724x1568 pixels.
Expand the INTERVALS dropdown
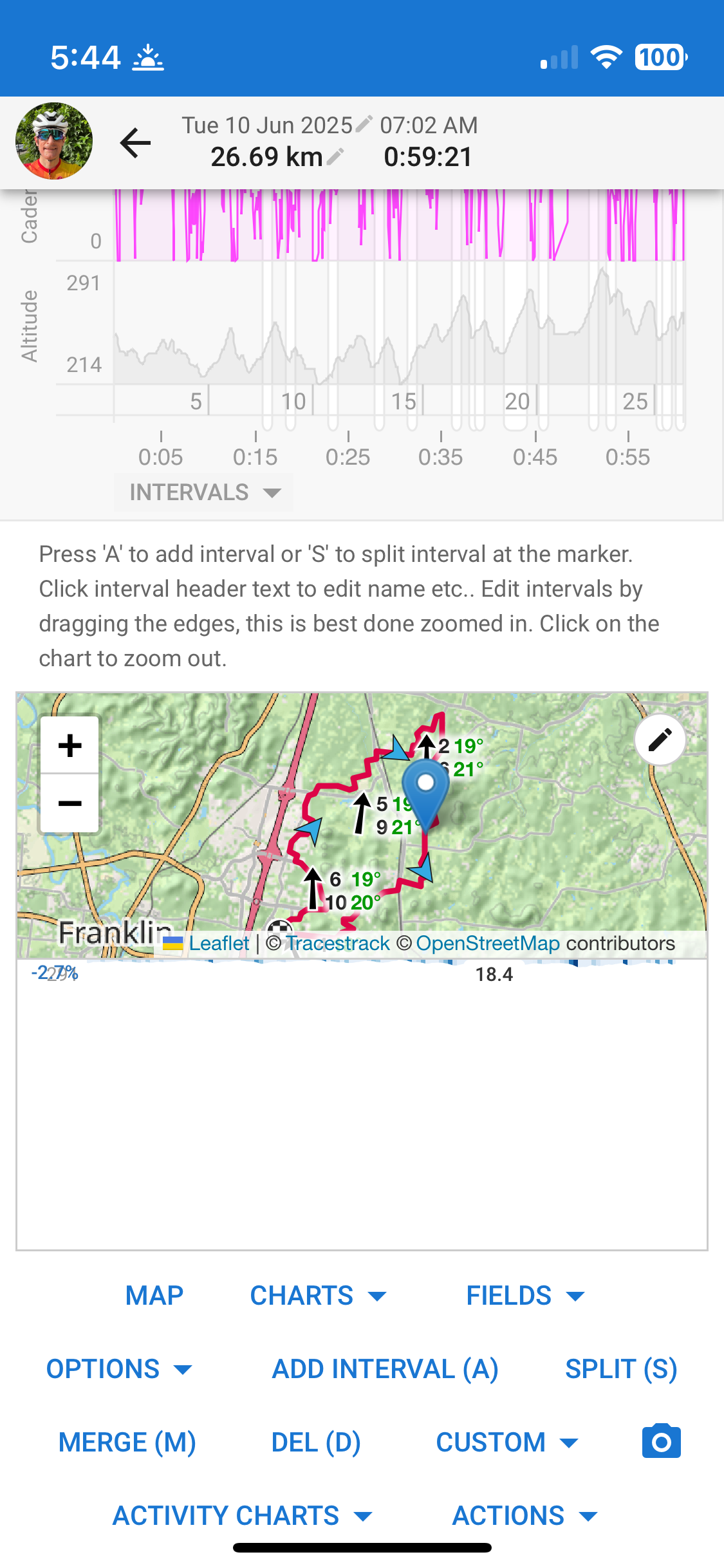click(x=204, y=492)
